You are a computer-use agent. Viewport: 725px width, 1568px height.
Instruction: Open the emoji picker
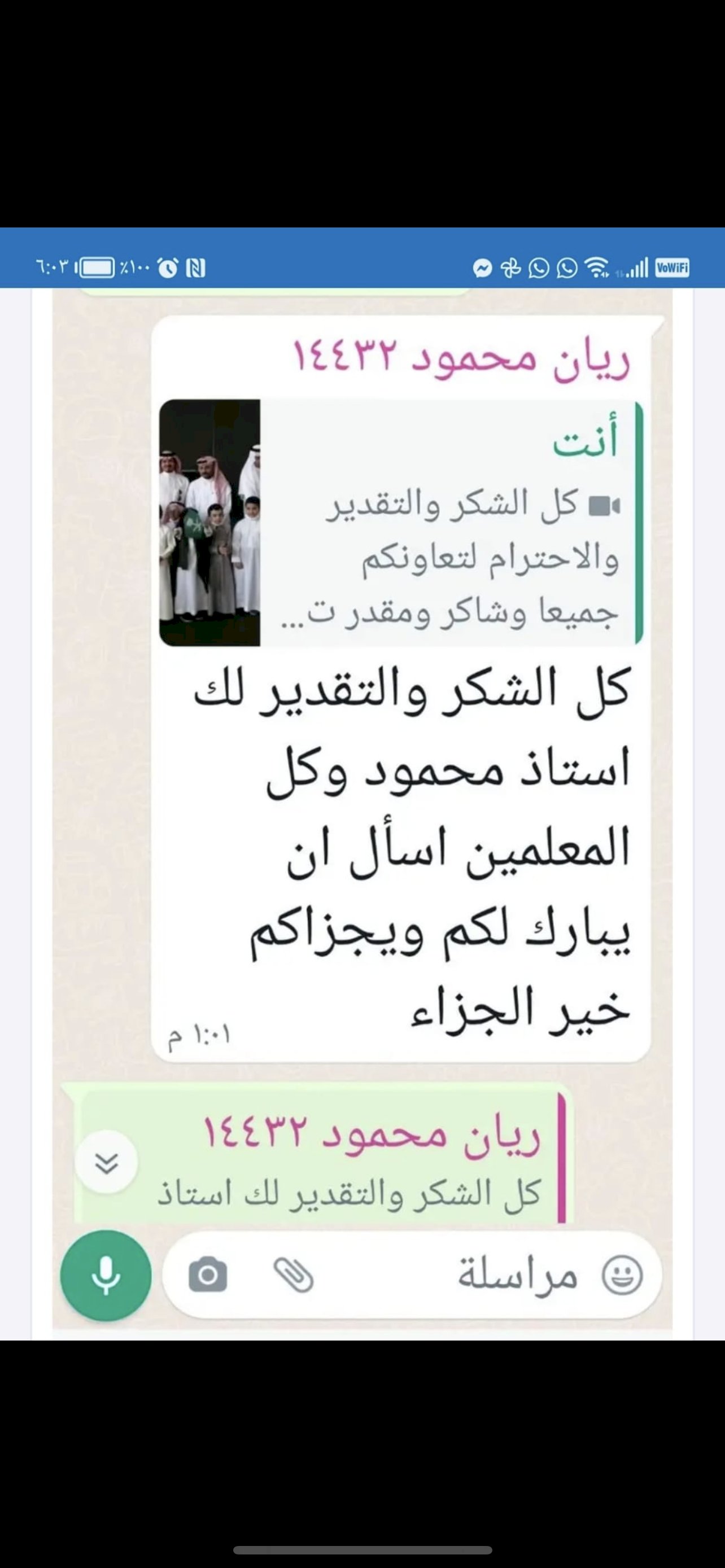pos(622,1274)
